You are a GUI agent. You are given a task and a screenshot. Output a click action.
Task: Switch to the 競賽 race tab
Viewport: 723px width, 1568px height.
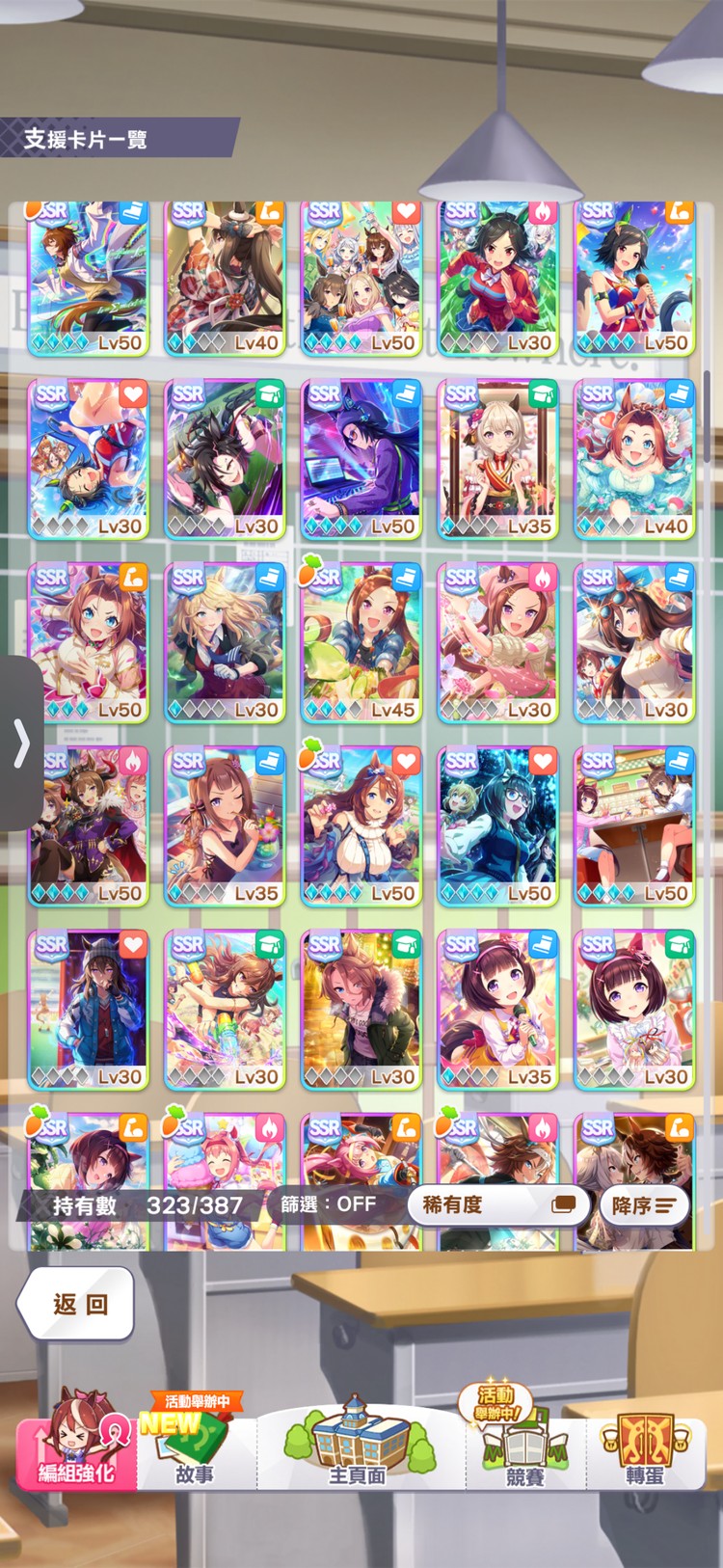(524, 1446)
